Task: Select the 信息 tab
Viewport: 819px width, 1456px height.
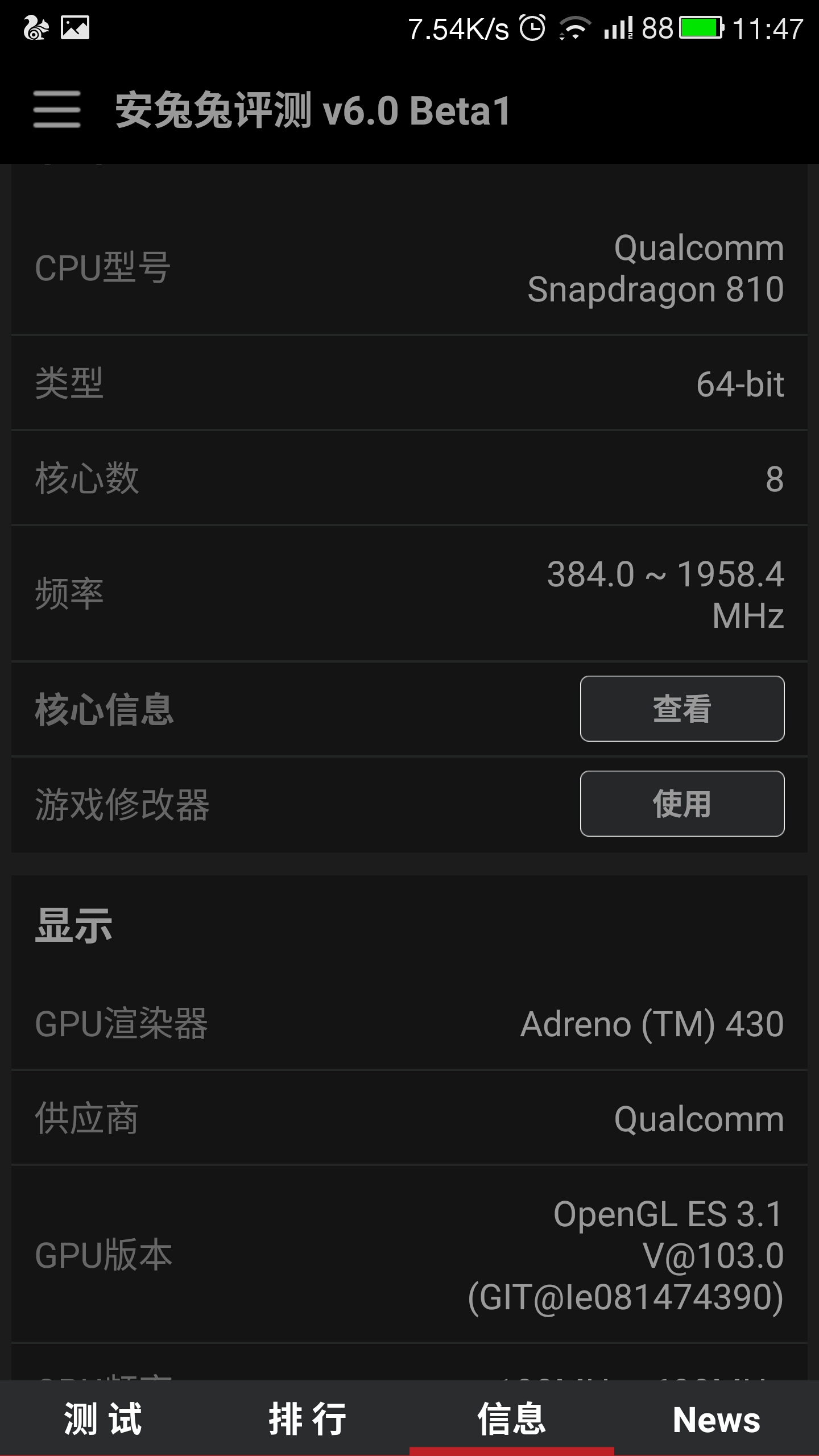Action: (512, 1418)
